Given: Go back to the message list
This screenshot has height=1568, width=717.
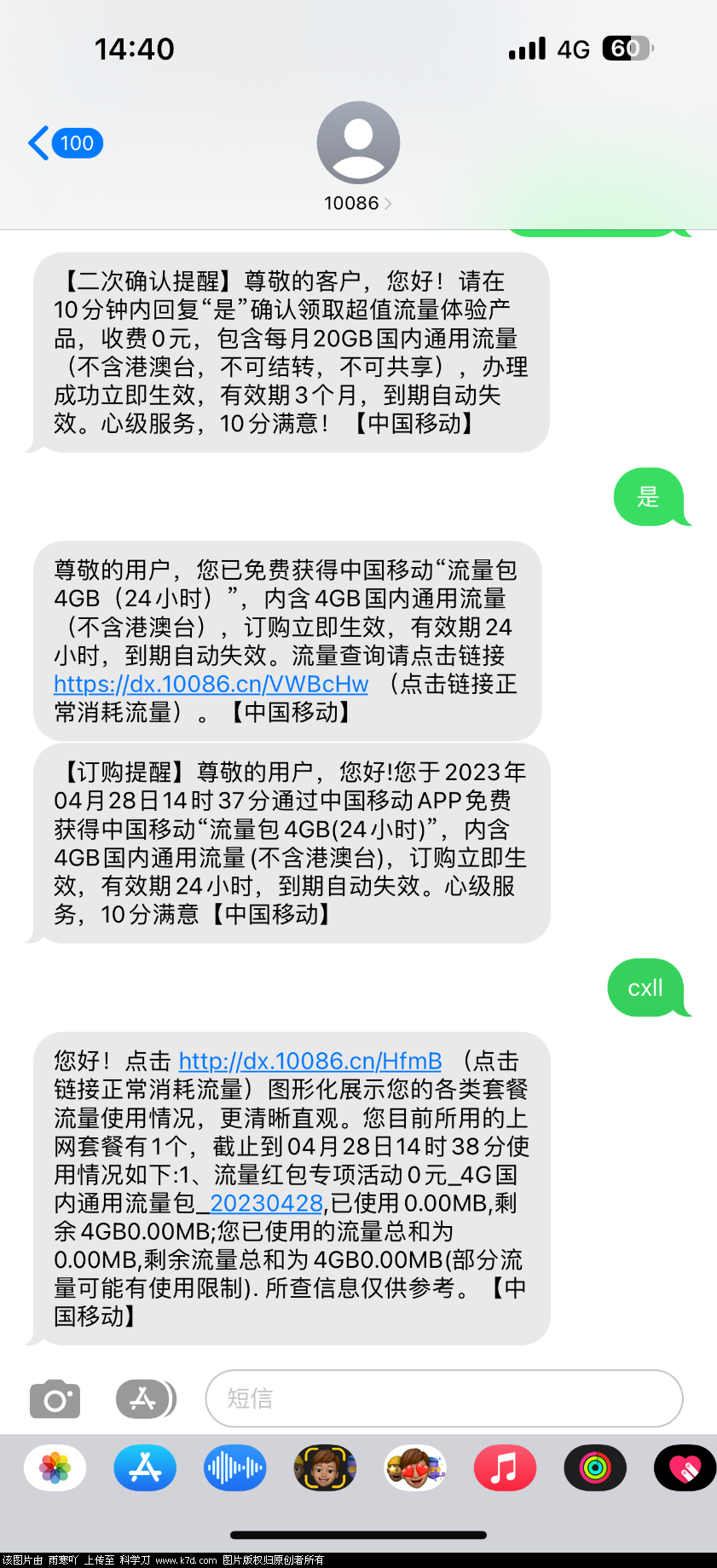Looking at the screenshot, I should click(x=65, y=143).
